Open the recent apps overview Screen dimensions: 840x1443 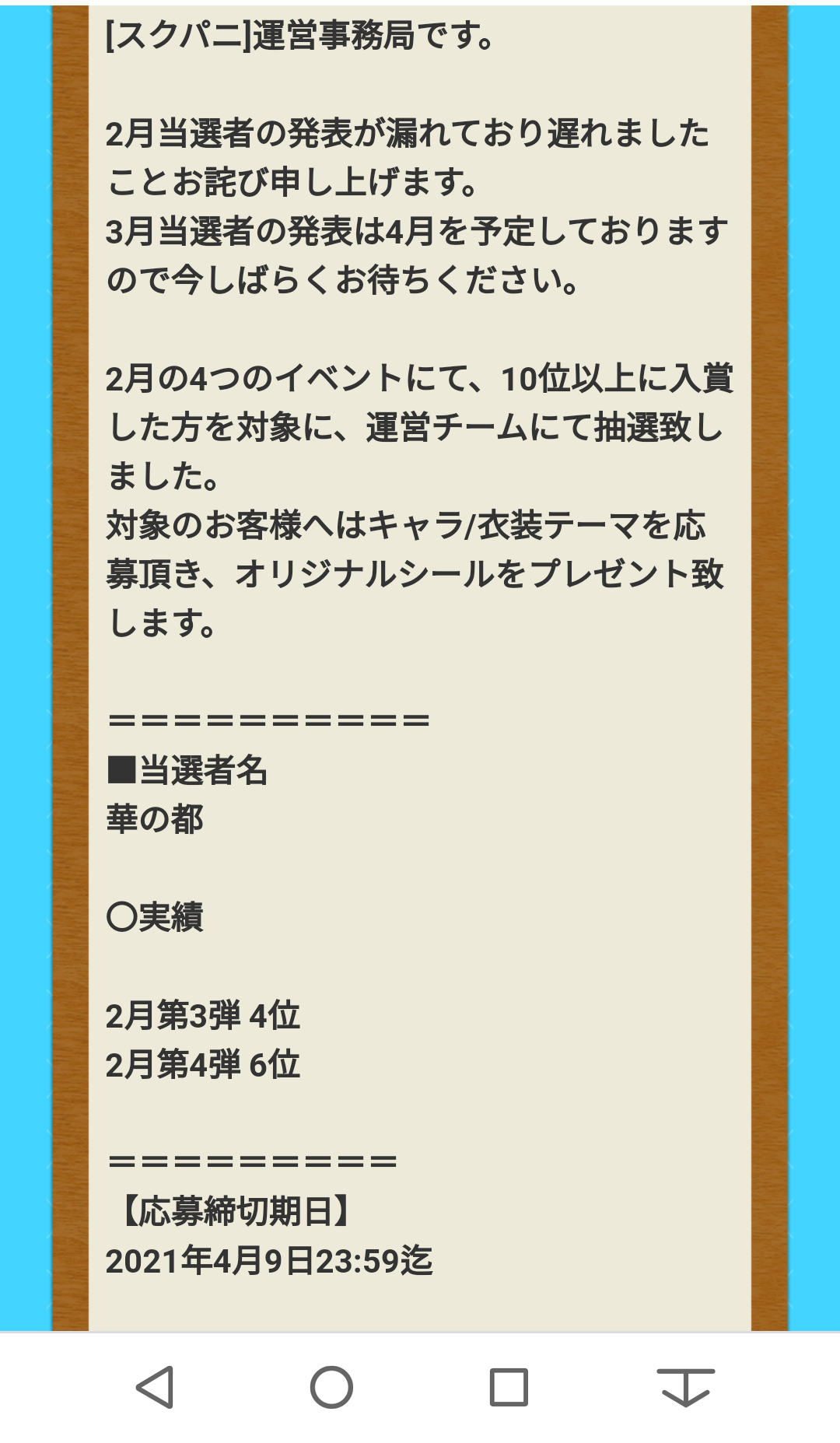click(x=509, y=1387)
